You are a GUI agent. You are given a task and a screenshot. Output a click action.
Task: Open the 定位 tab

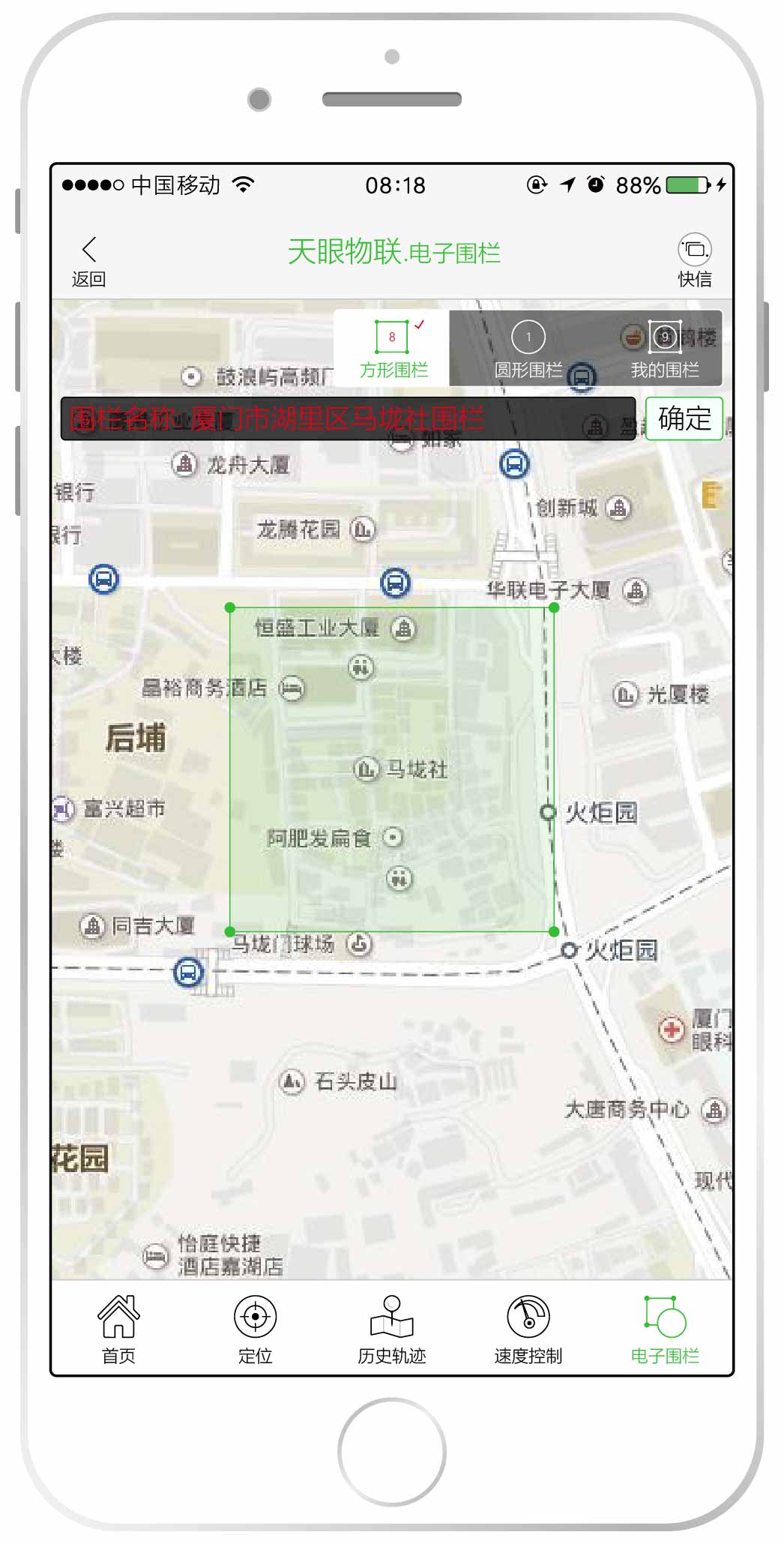[255, 1329]
